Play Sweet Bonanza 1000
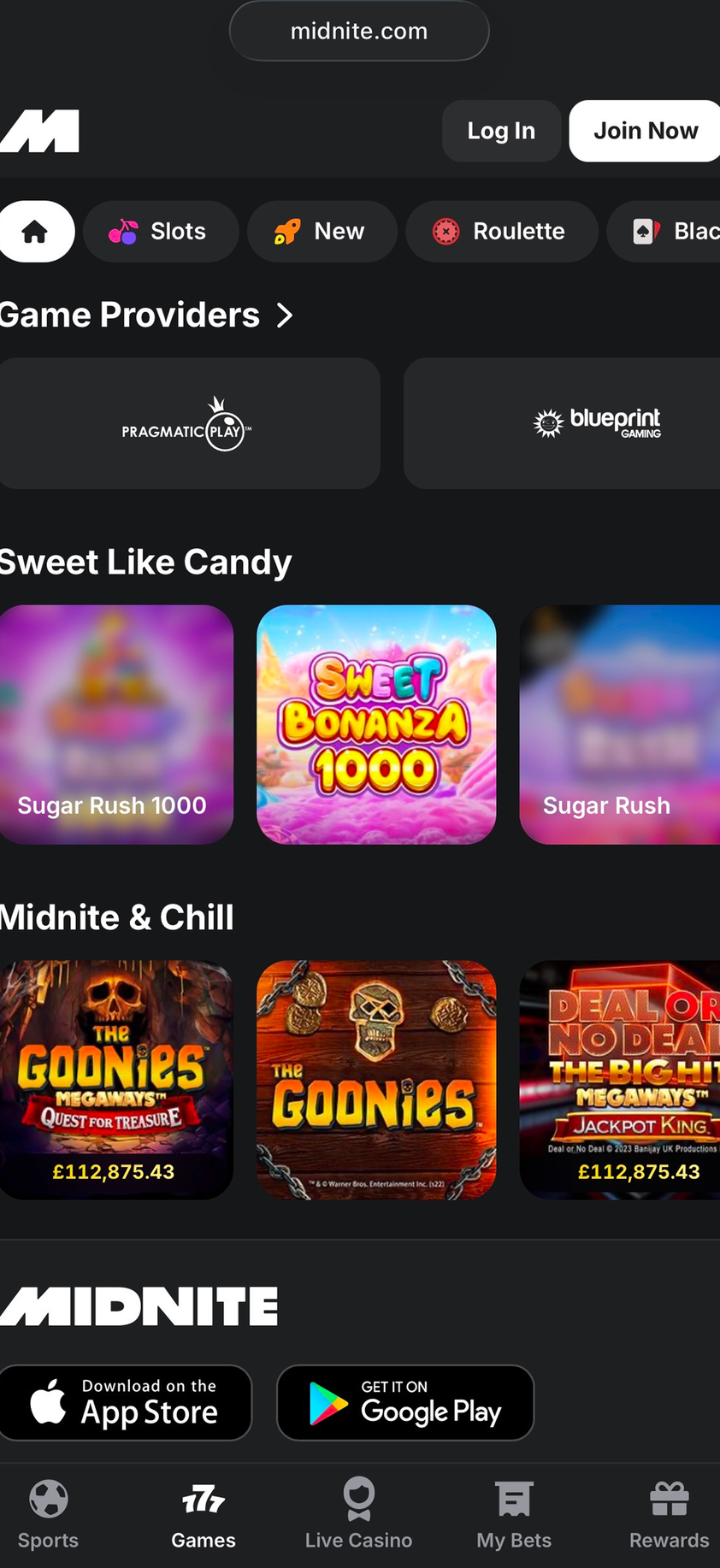The height and width of the screenshot is (1568, 720). click(x=376, y=724)
